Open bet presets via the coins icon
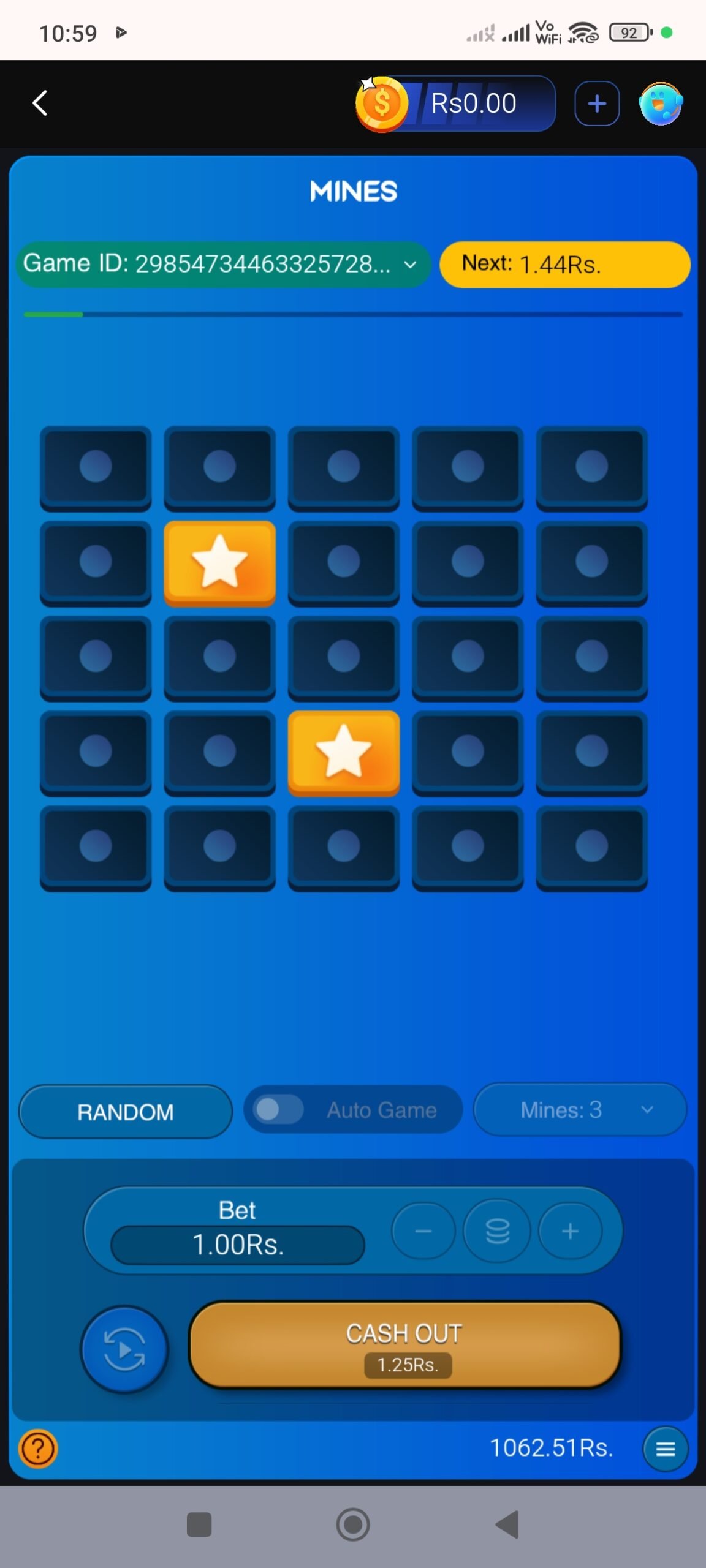This screenshot has height=1568, width=706. [497, 1231]
